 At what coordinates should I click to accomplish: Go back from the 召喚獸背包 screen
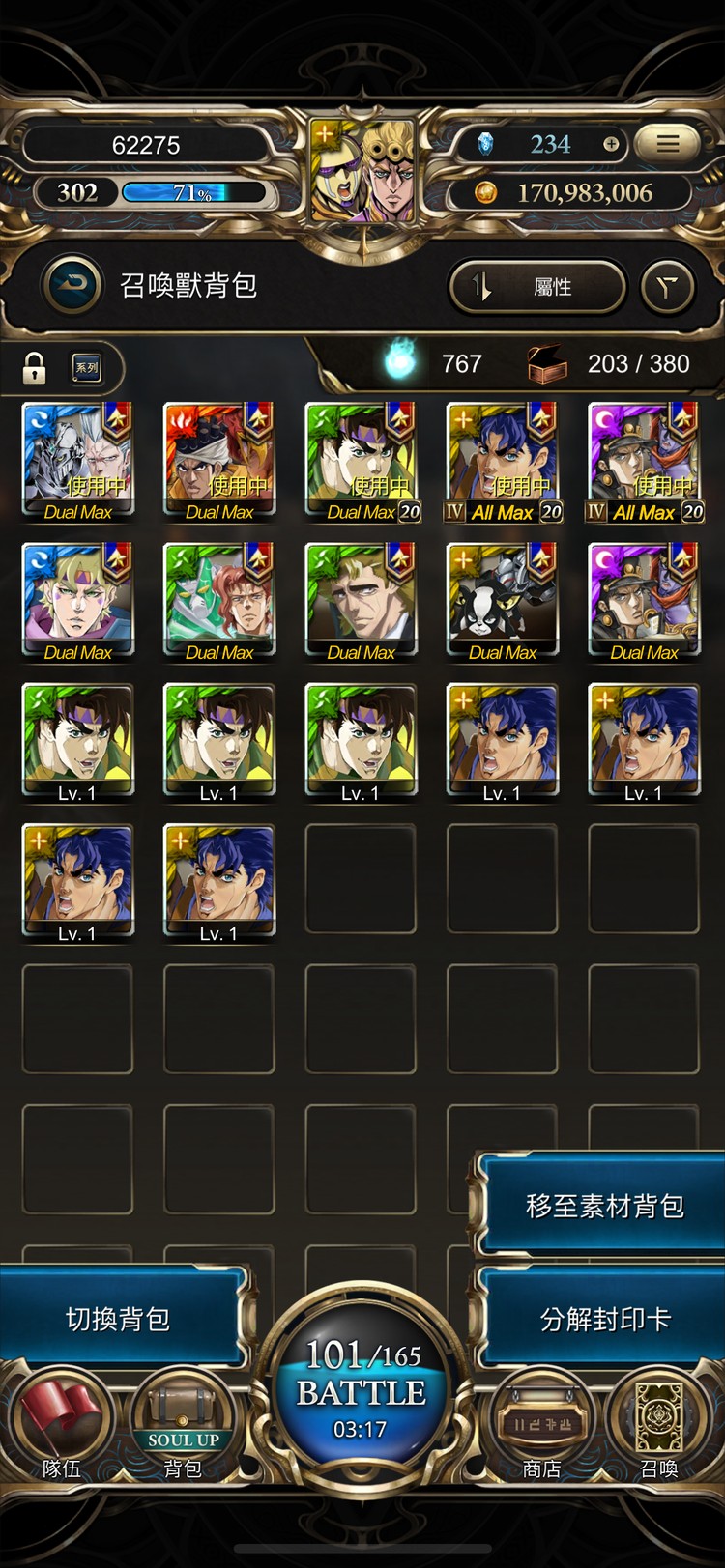click(72, 285)
